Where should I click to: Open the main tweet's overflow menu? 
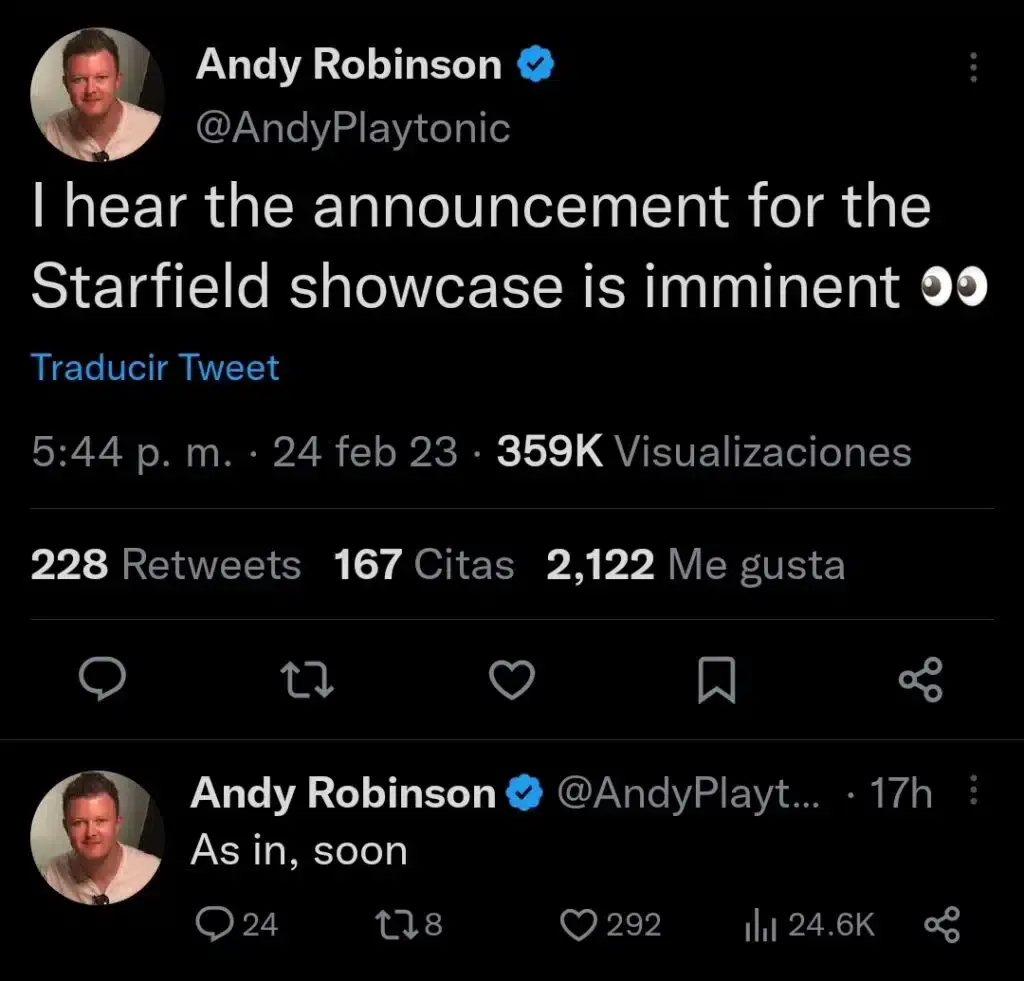(x=974, y=68)
